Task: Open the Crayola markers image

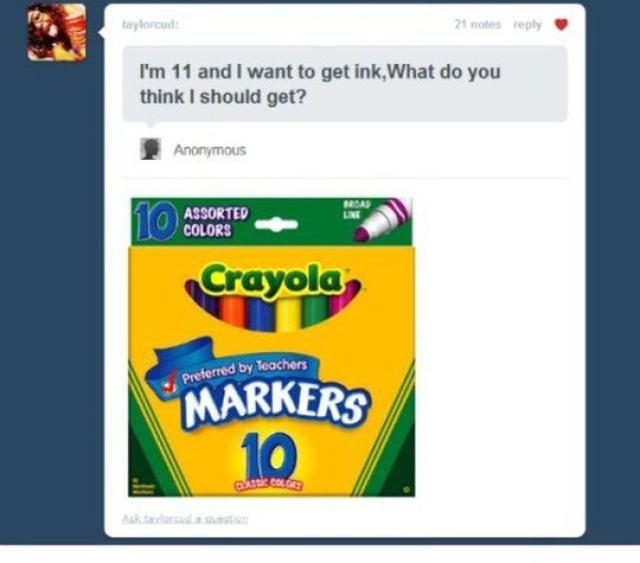Action: 272,346
